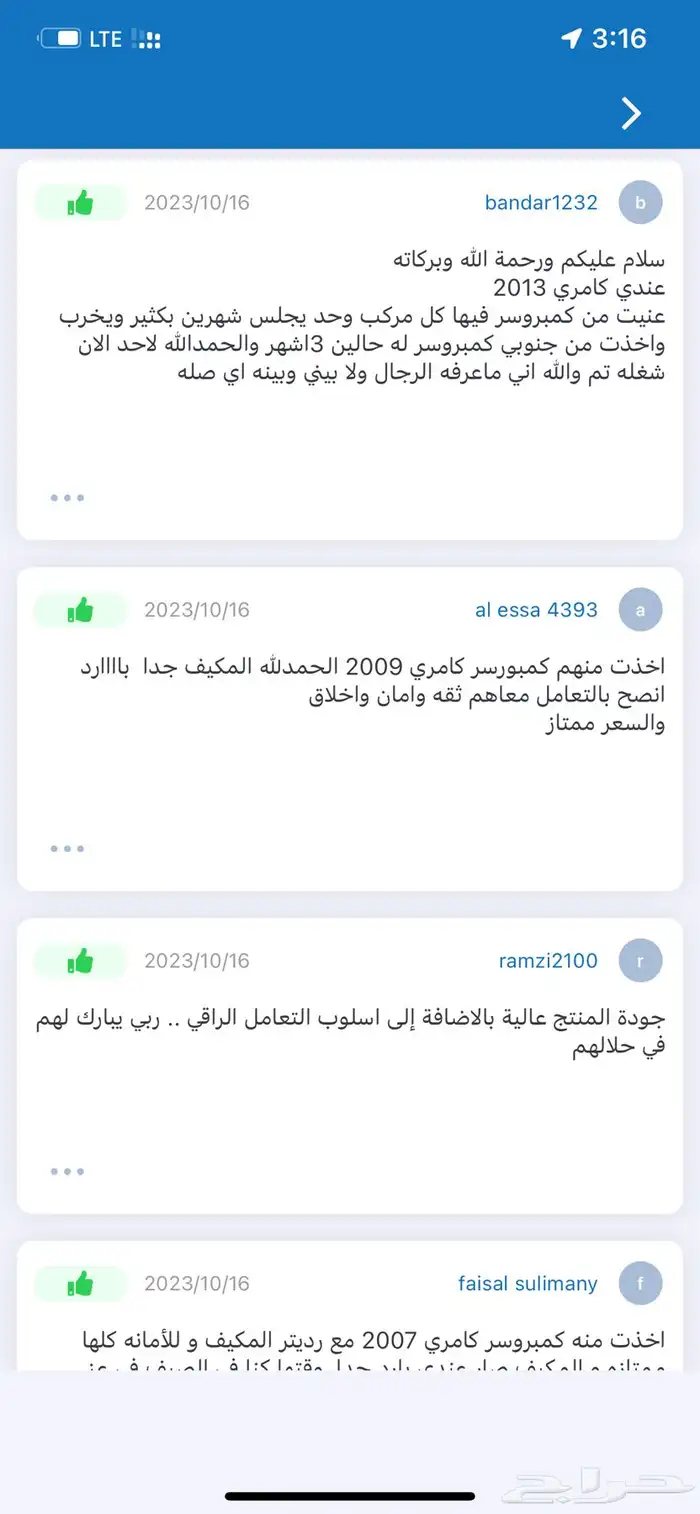The height and width of the screenshot is (1514, 700).
Task: Open more options on ramzi2100's review
Action: coord(67,1171)
